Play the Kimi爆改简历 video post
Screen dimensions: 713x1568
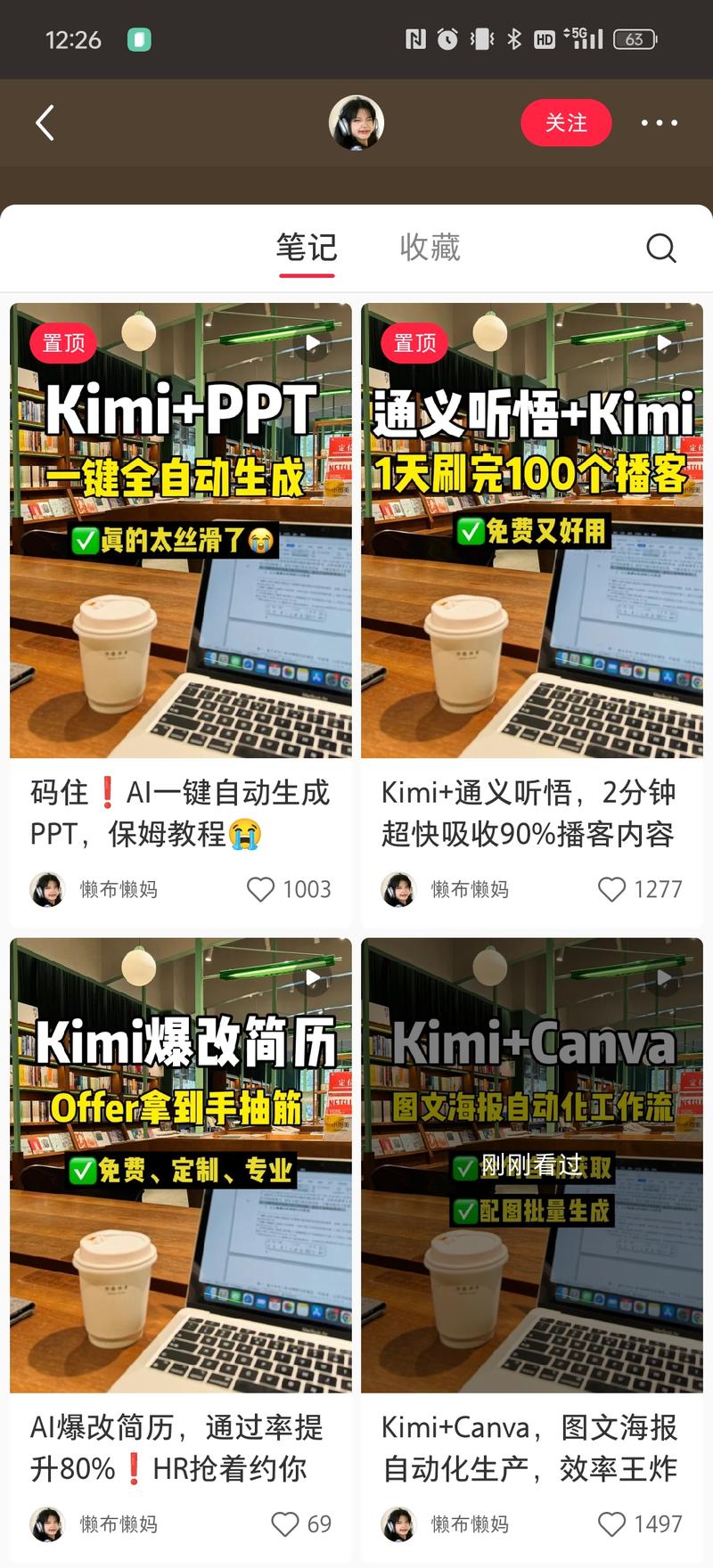click(x=312, y=976)
